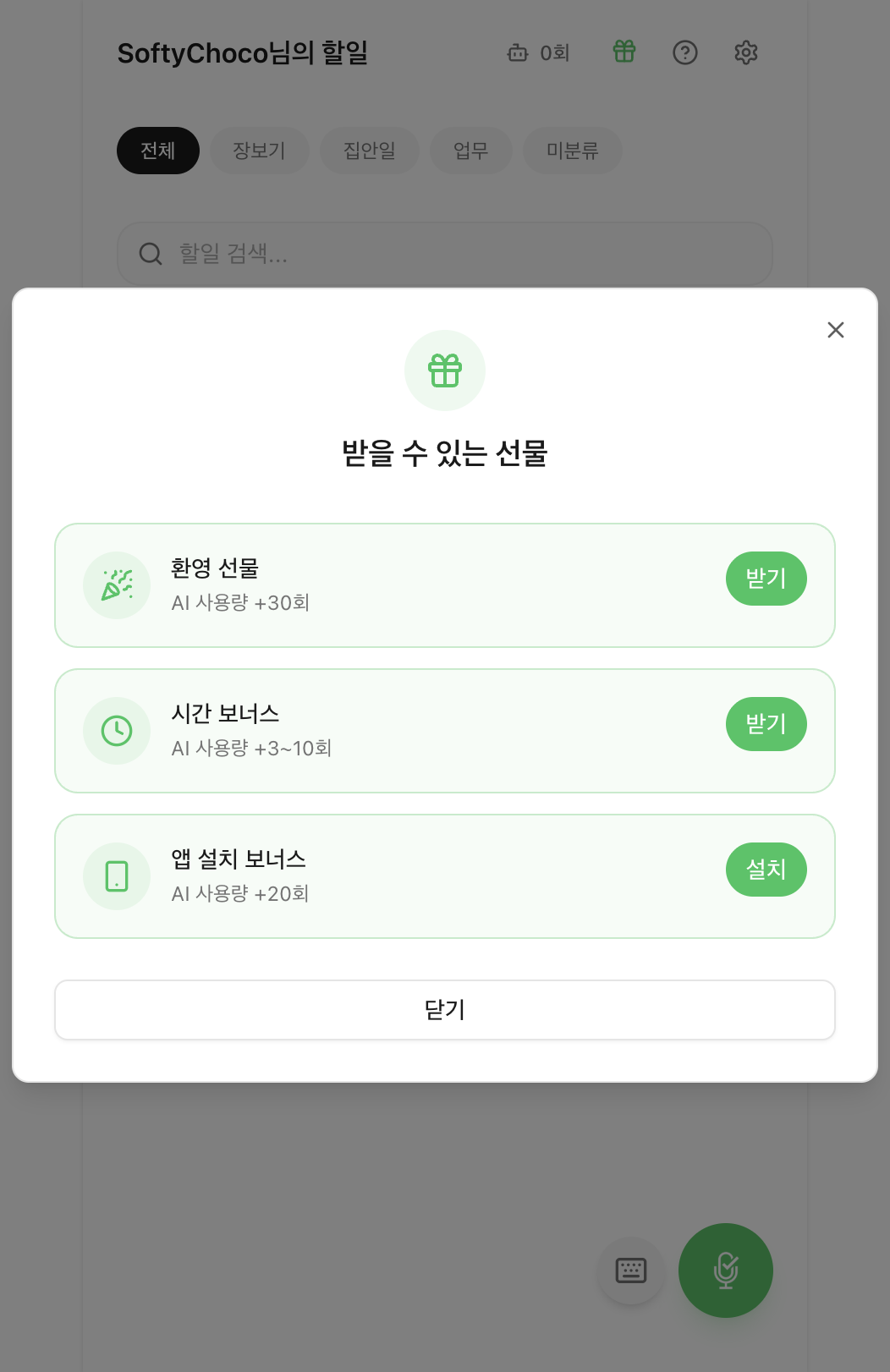Screen dimensions: 890x1372
Task: Open the keyboard input icon near the microphone
Action: (x=631, y=1270)
